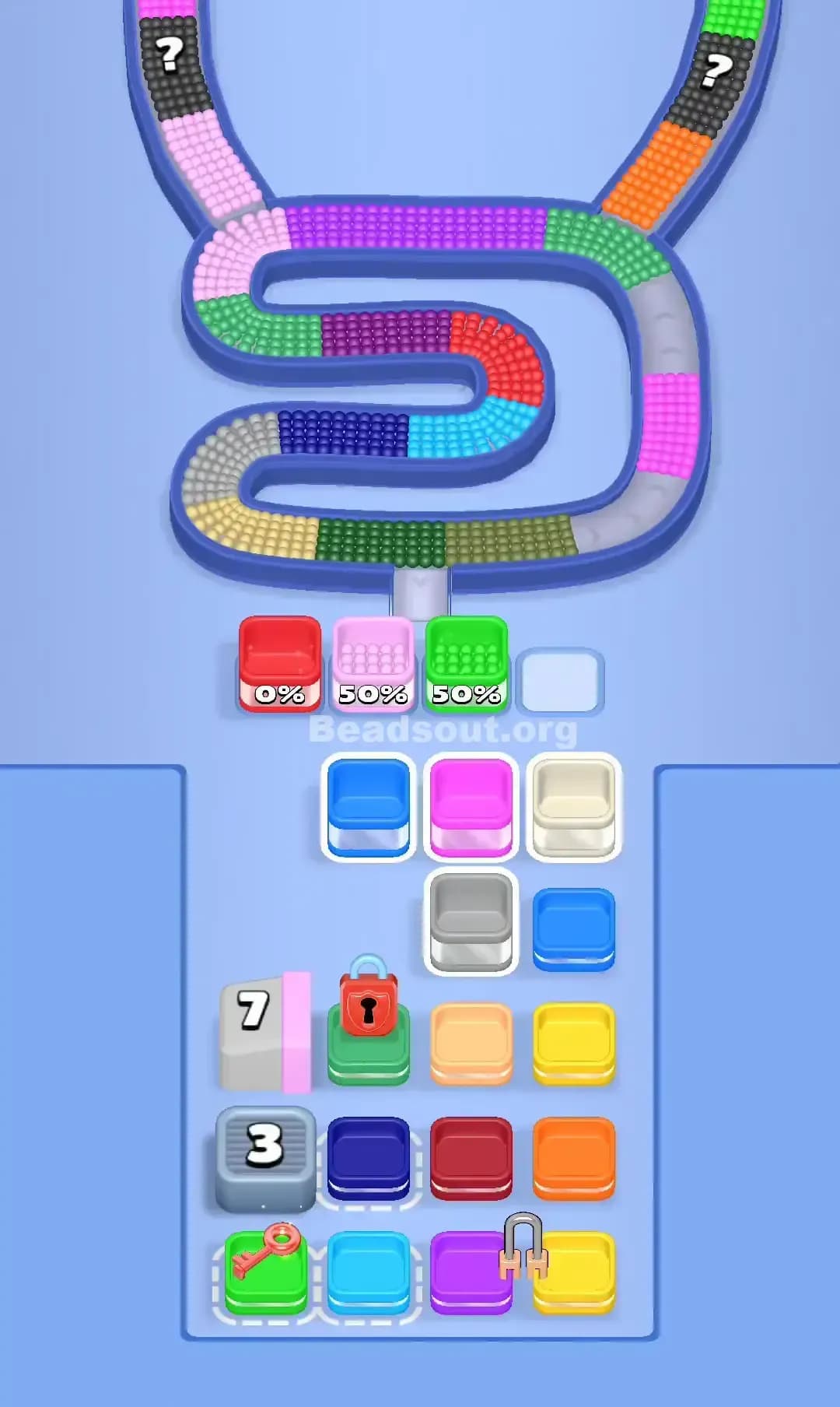Select the metal crate labeled 3
Viewport: 840px width, 1407px height.
[264, 1160]
